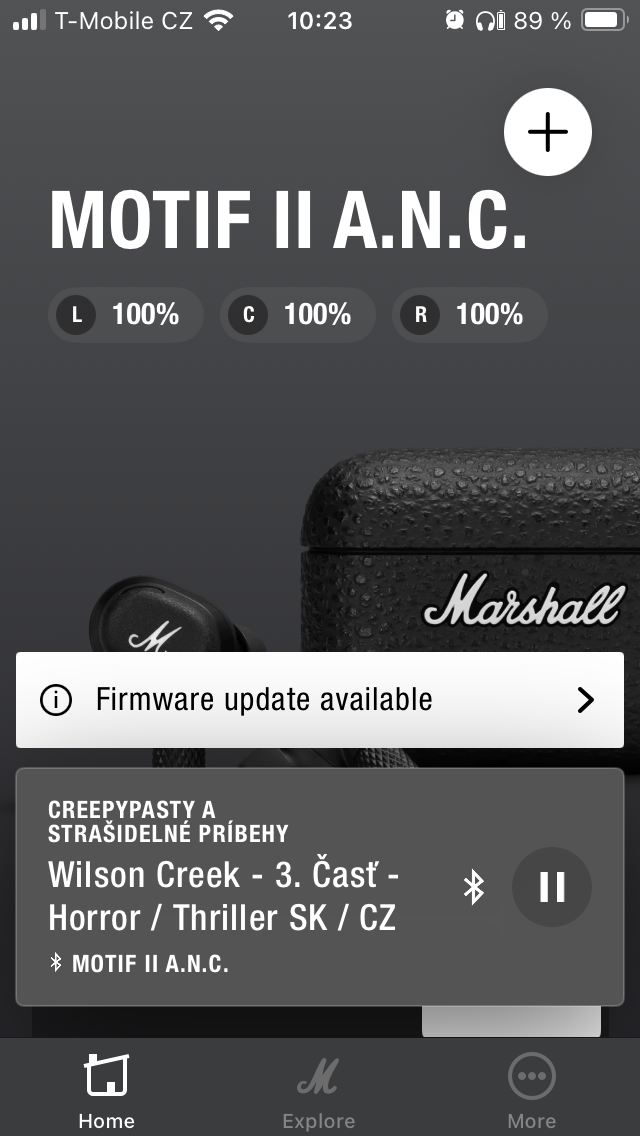Select the Home tab
This screenshot has height=1136, width=640.
[106, 1091]
